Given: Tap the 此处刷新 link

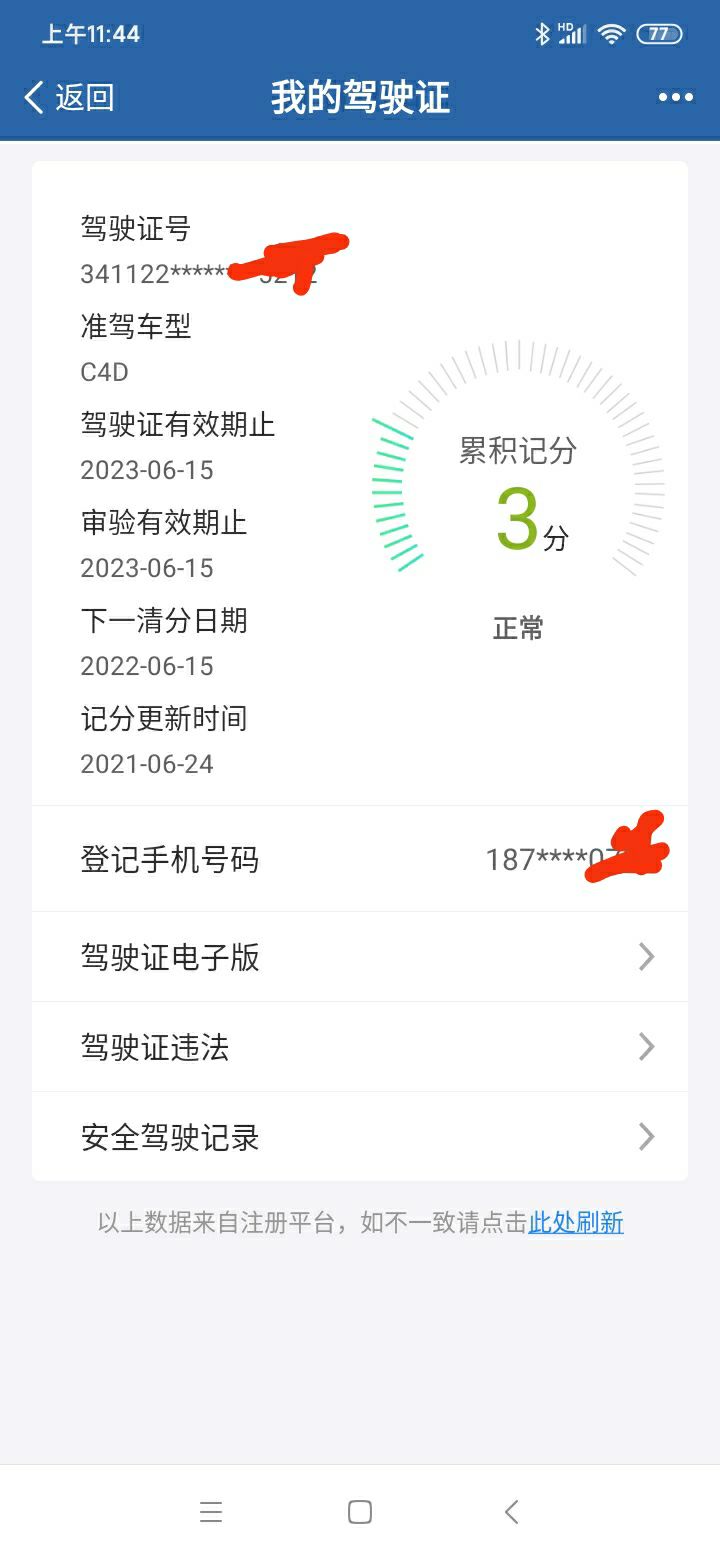Looking at the screenshot, I should pyautogui.click(x=576, y=1222).
